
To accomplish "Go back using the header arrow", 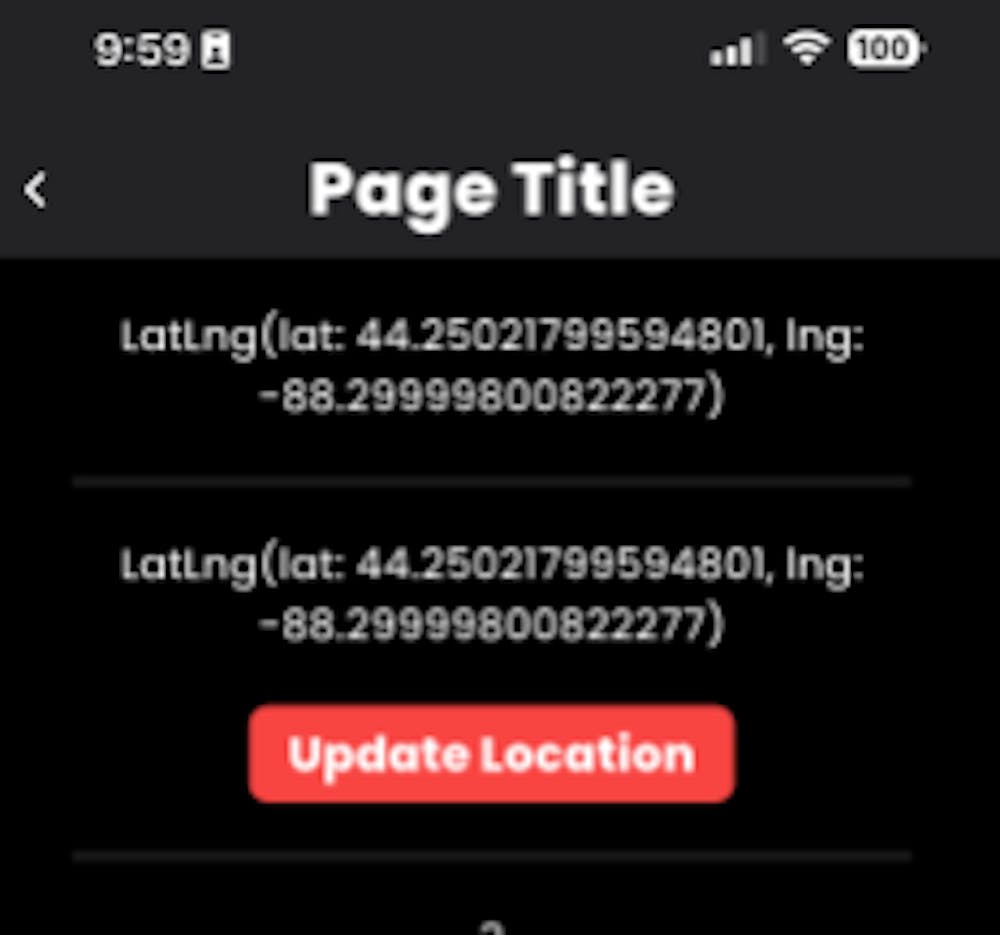I will (36, 189).
